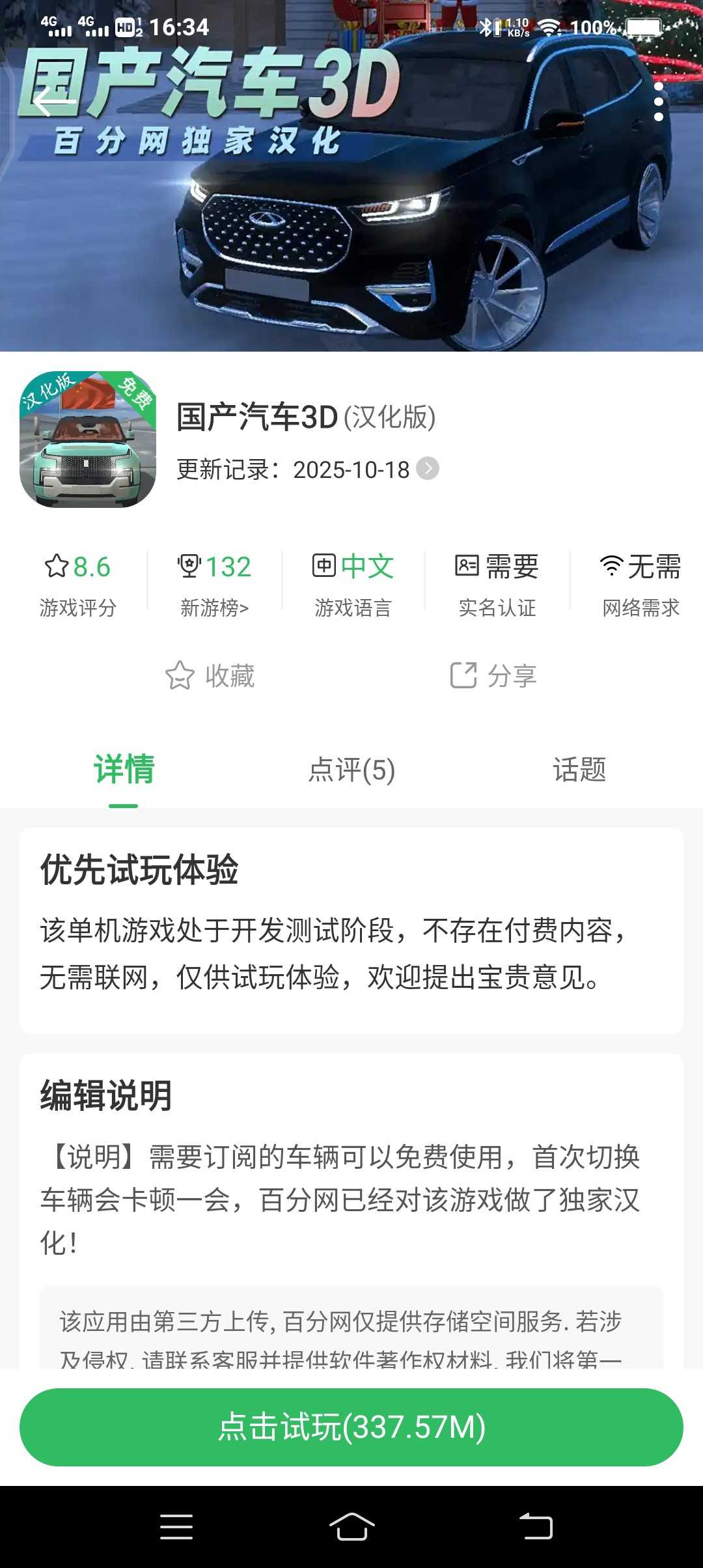Image resolution: width=703 pixels, height=1568 pixels.
Task: Open the 新游榜 ranking list
Action: click(214, 583)
